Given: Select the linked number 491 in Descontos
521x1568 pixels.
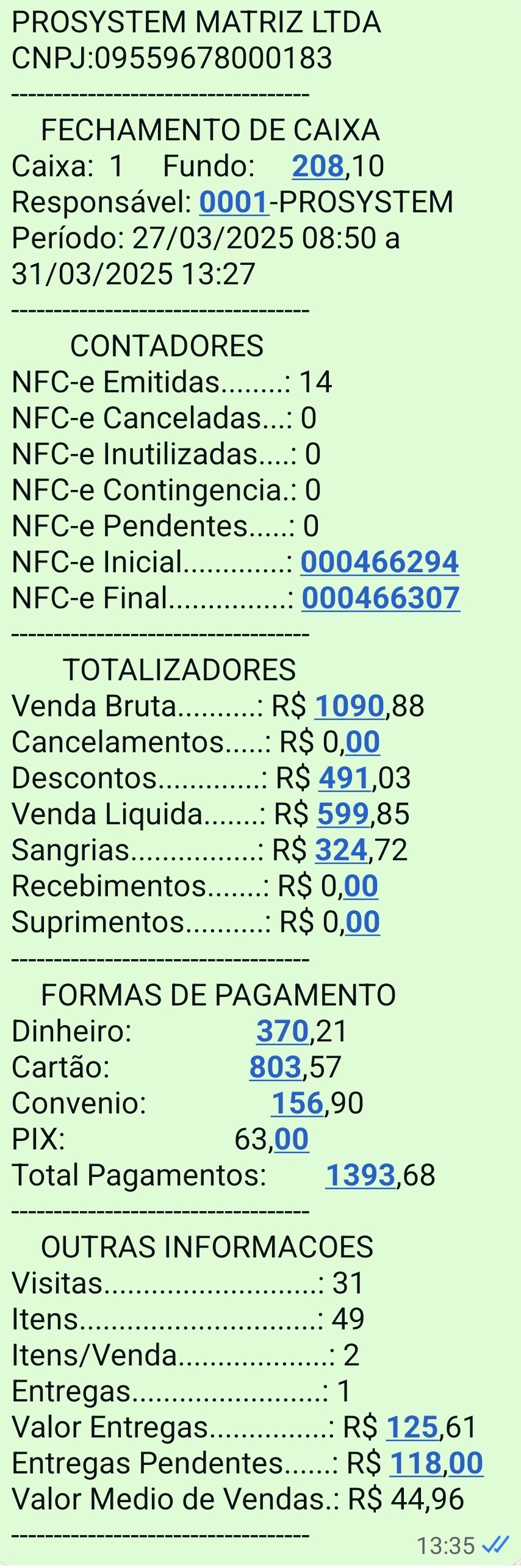Looking at the screenshot, I should 345,778.
